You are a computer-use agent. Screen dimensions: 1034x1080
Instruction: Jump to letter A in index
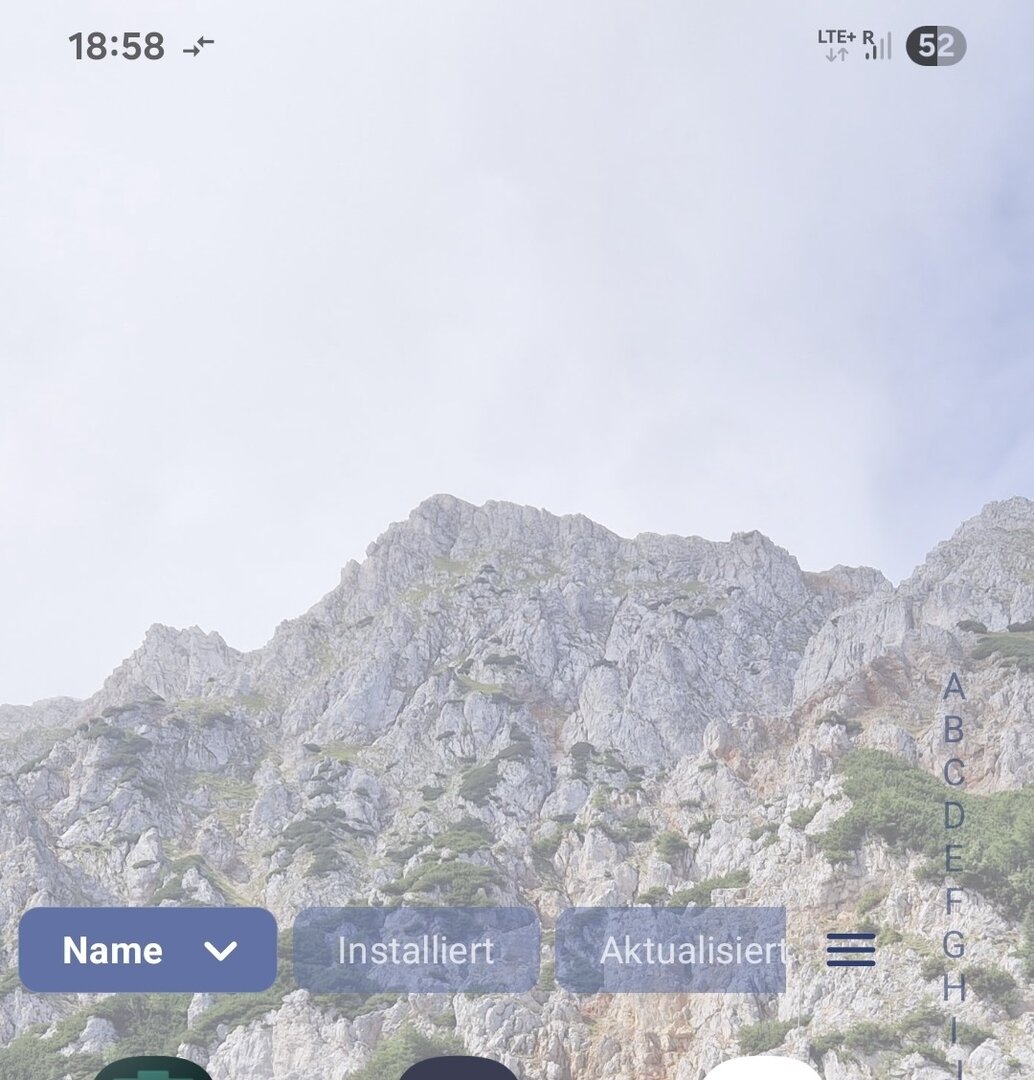tap(953, 687)
